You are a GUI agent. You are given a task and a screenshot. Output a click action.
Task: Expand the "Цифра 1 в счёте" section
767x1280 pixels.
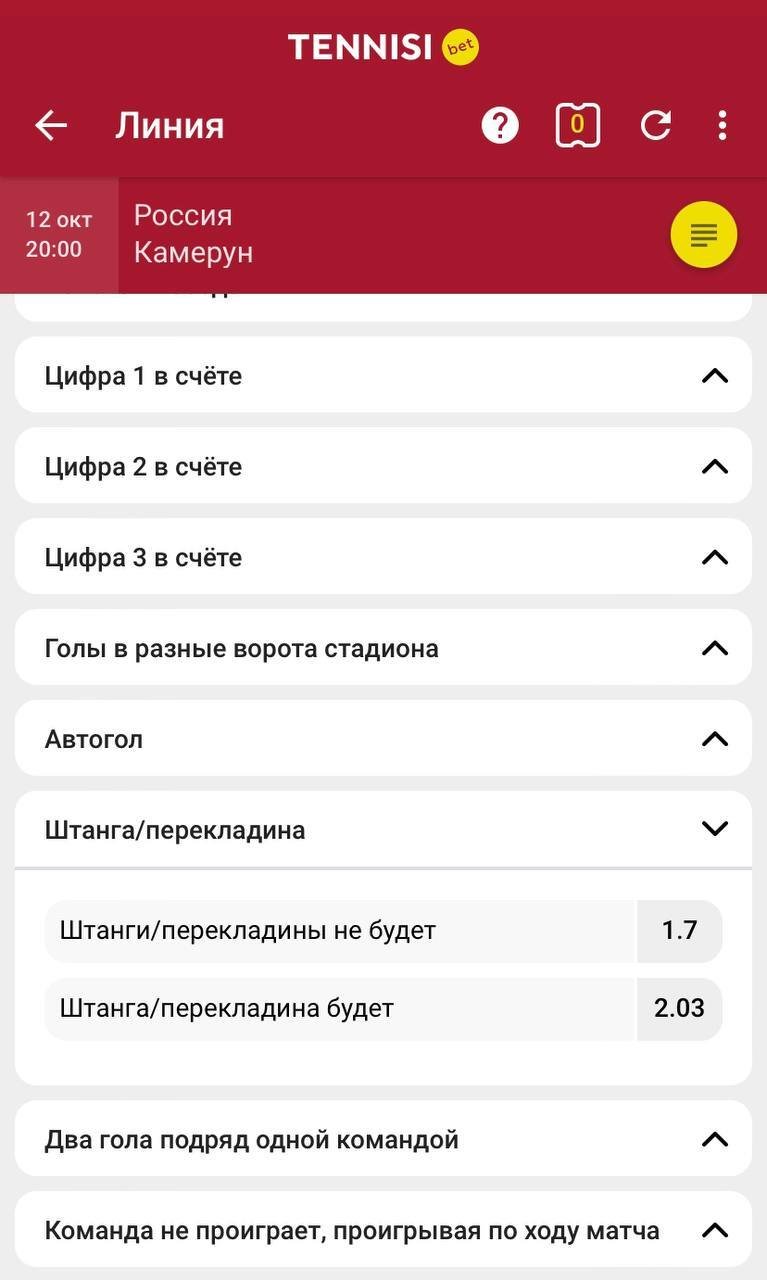[383, 376]
